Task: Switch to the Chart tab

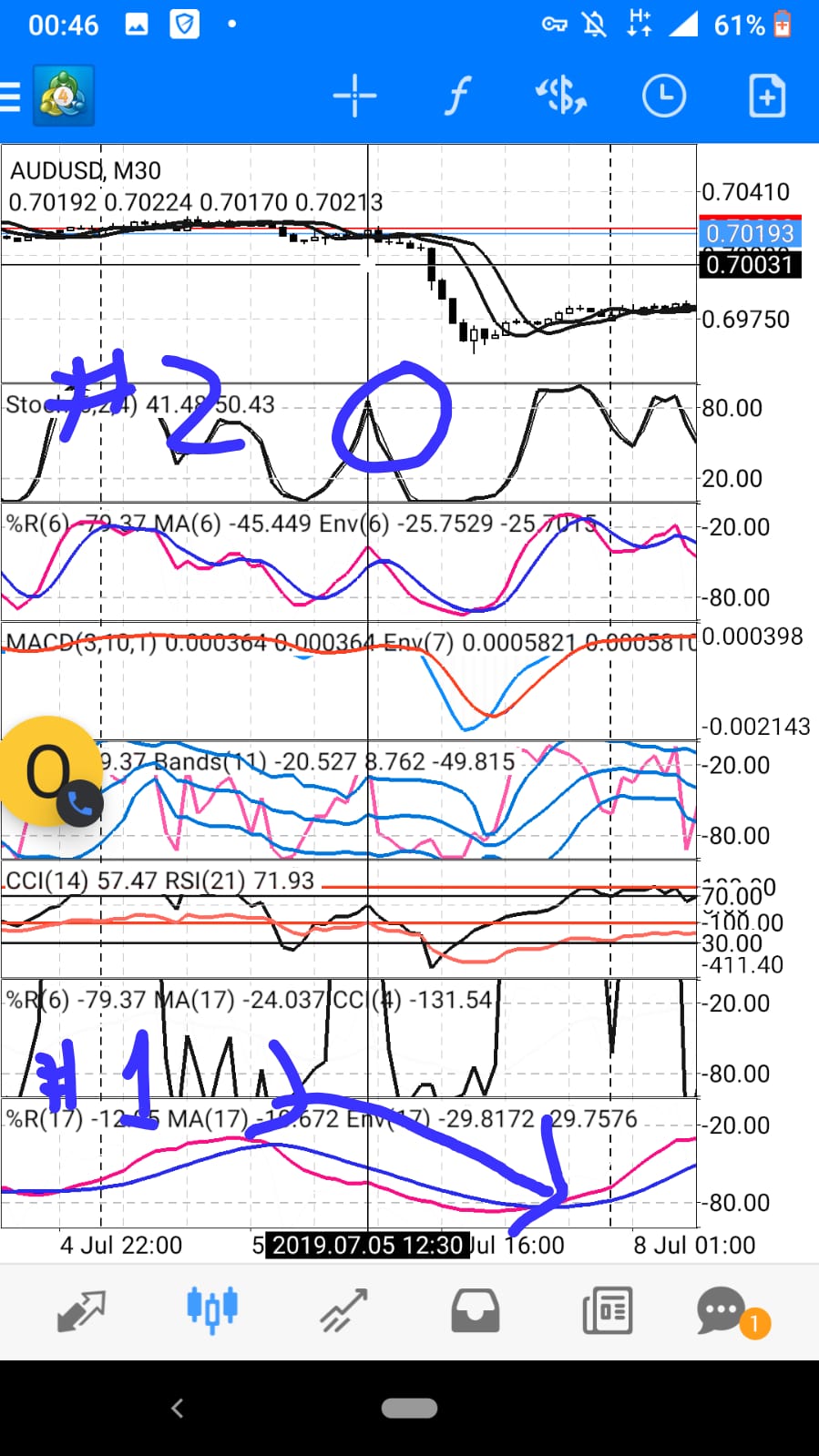Action: (x=212, y=1310)
